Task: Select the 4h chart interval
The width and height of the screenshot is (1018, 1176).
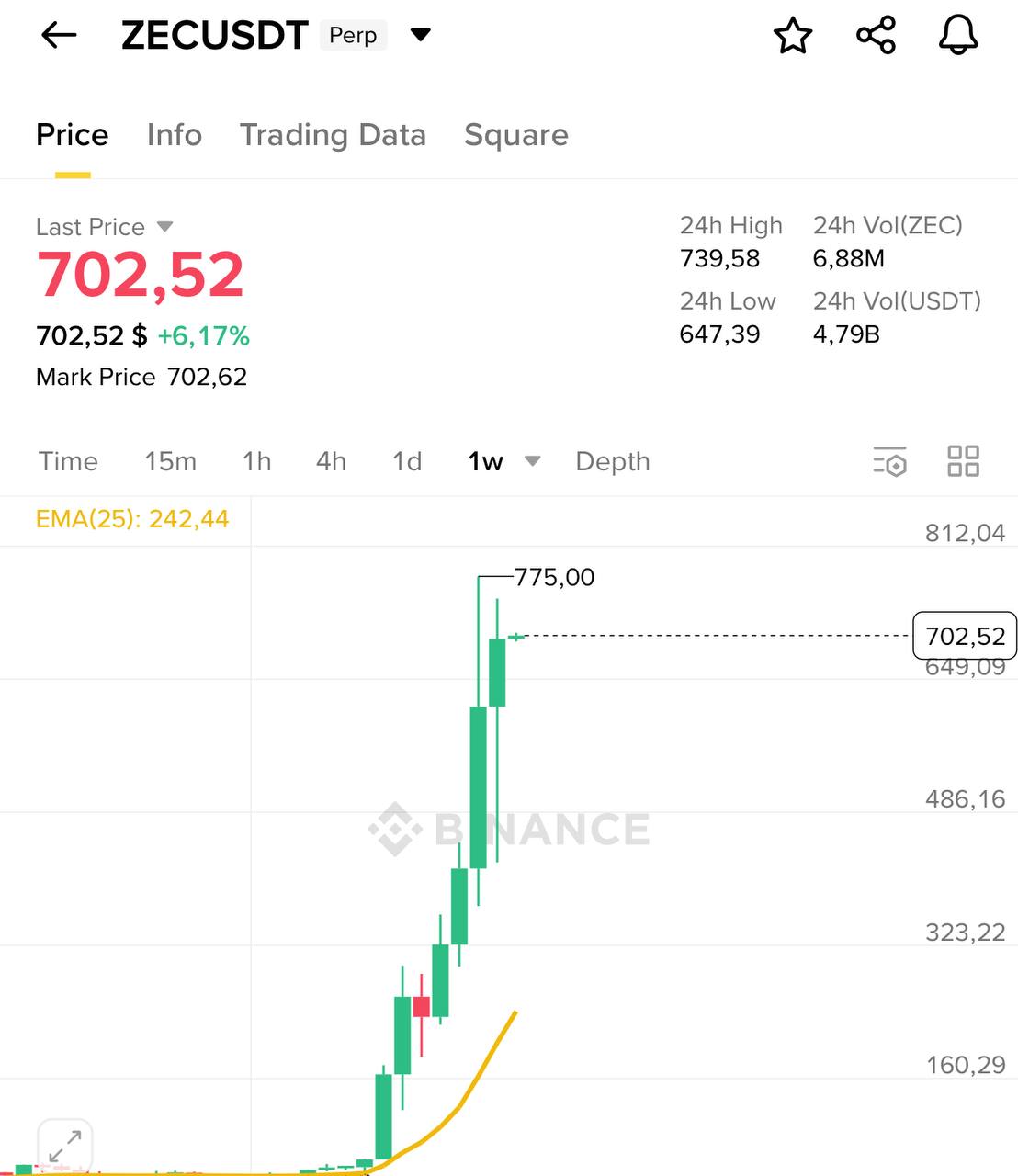Action: click(331, 461)
